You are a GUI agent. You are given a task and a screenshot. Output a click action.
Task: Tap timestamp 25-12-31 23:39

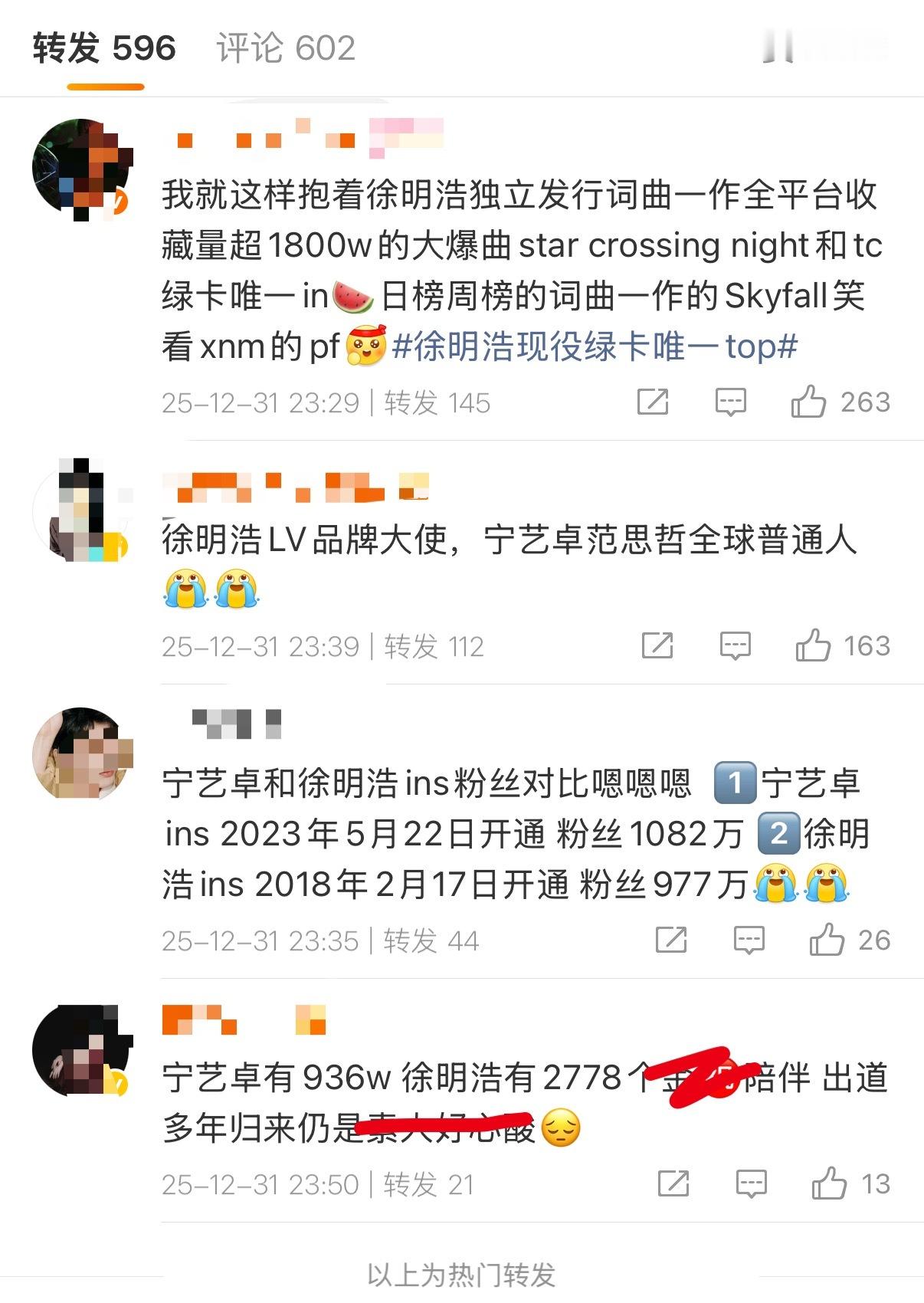[259, 645]
